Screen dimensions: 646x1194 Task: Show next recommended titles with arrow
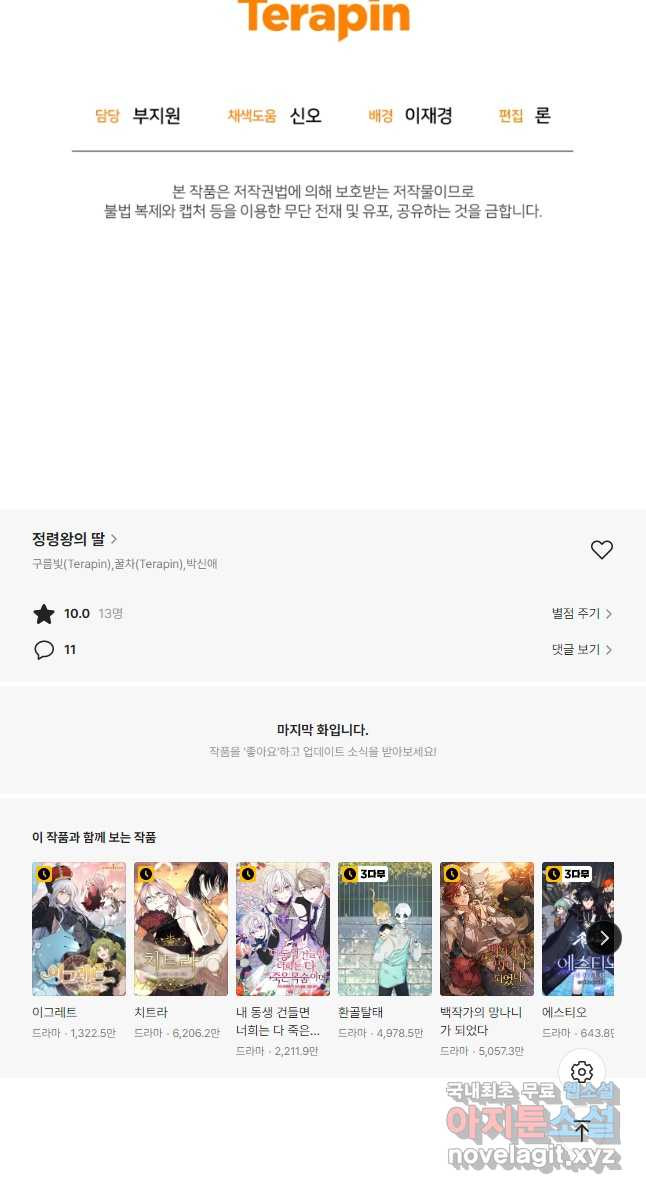tap(603, 938)
